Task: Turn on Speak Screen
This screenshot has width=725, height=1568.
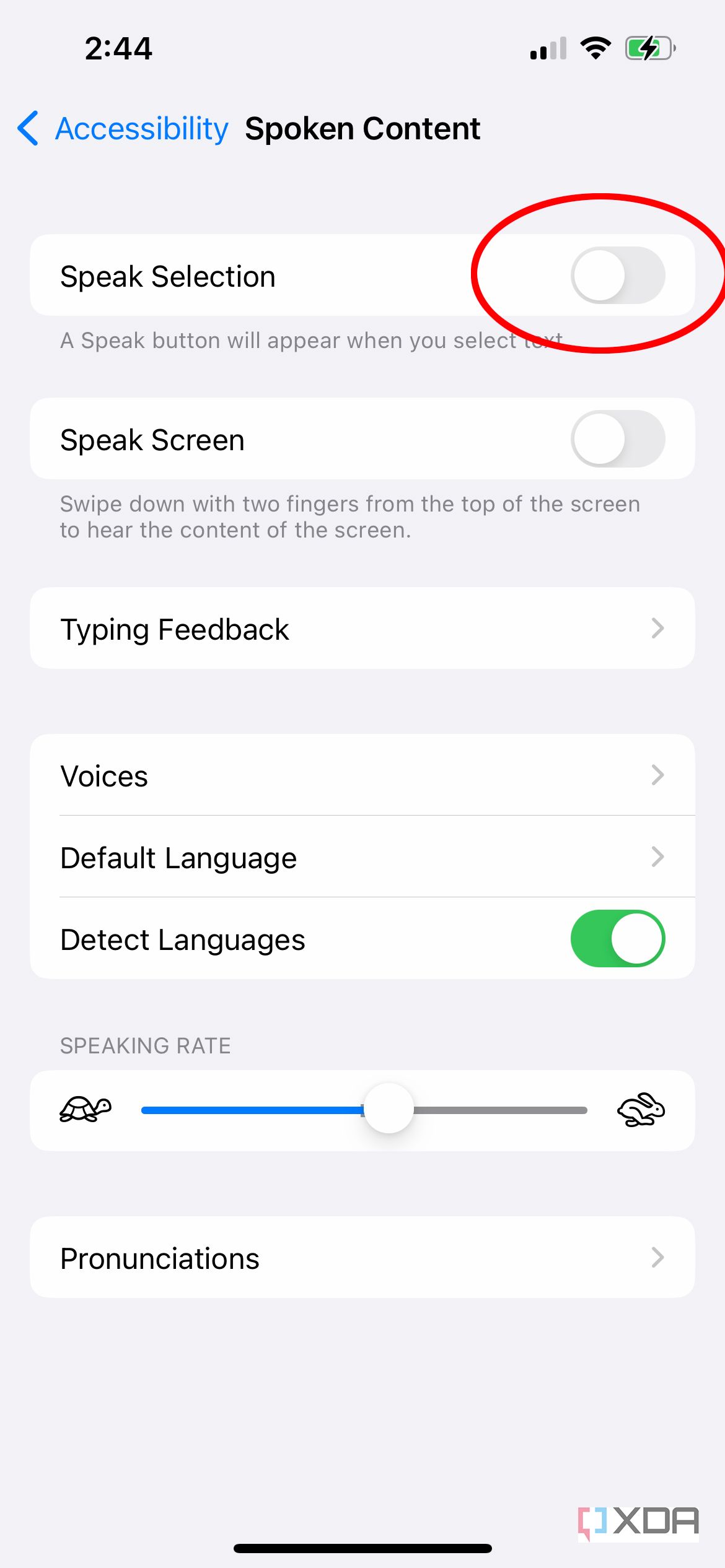Action: pos(618,438)
